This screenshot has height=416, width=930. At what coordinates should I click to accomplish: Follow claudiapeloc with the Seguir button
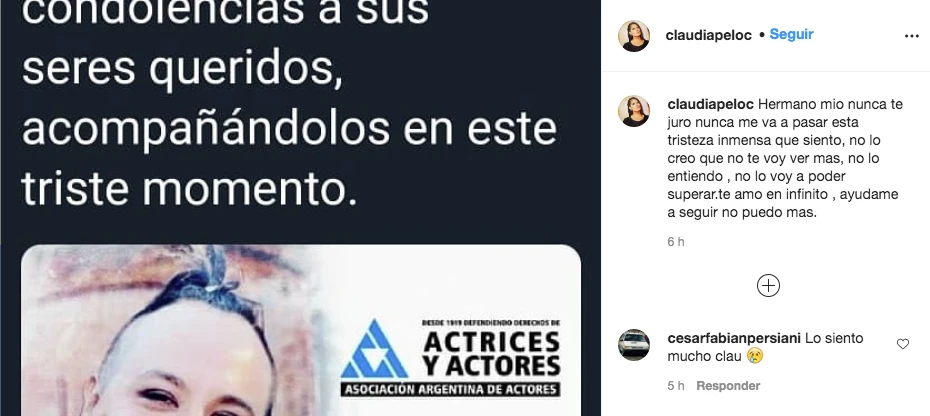click(791, 34)
